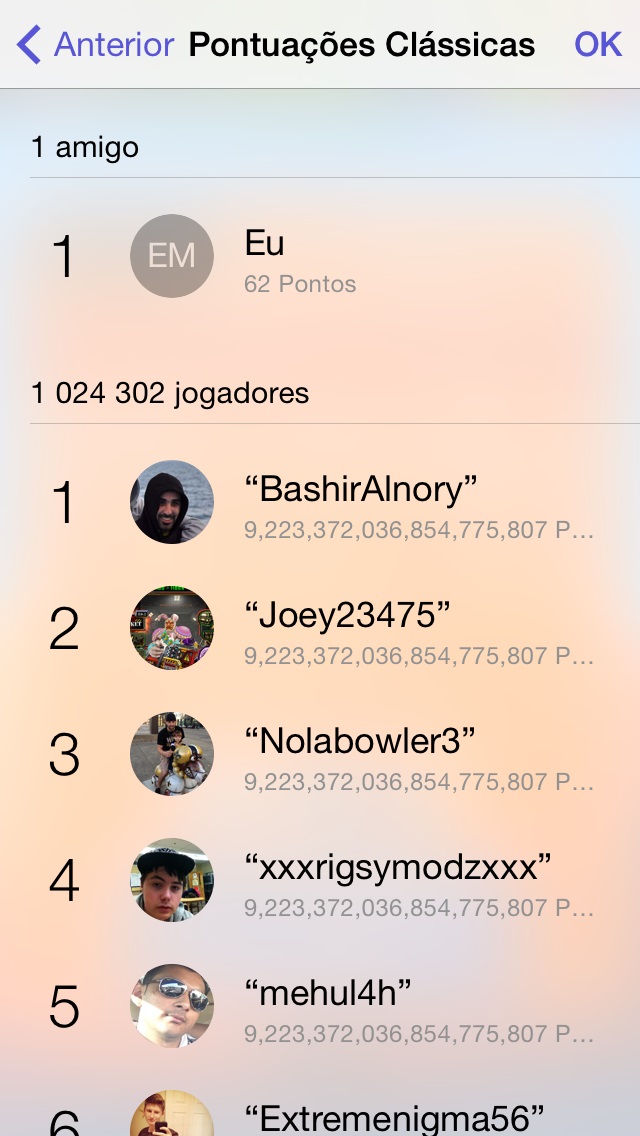Image resolution: width=640 pixels, height=1136 pixels.
Task: Go back using the Anterior button
Action: point(96,45)
